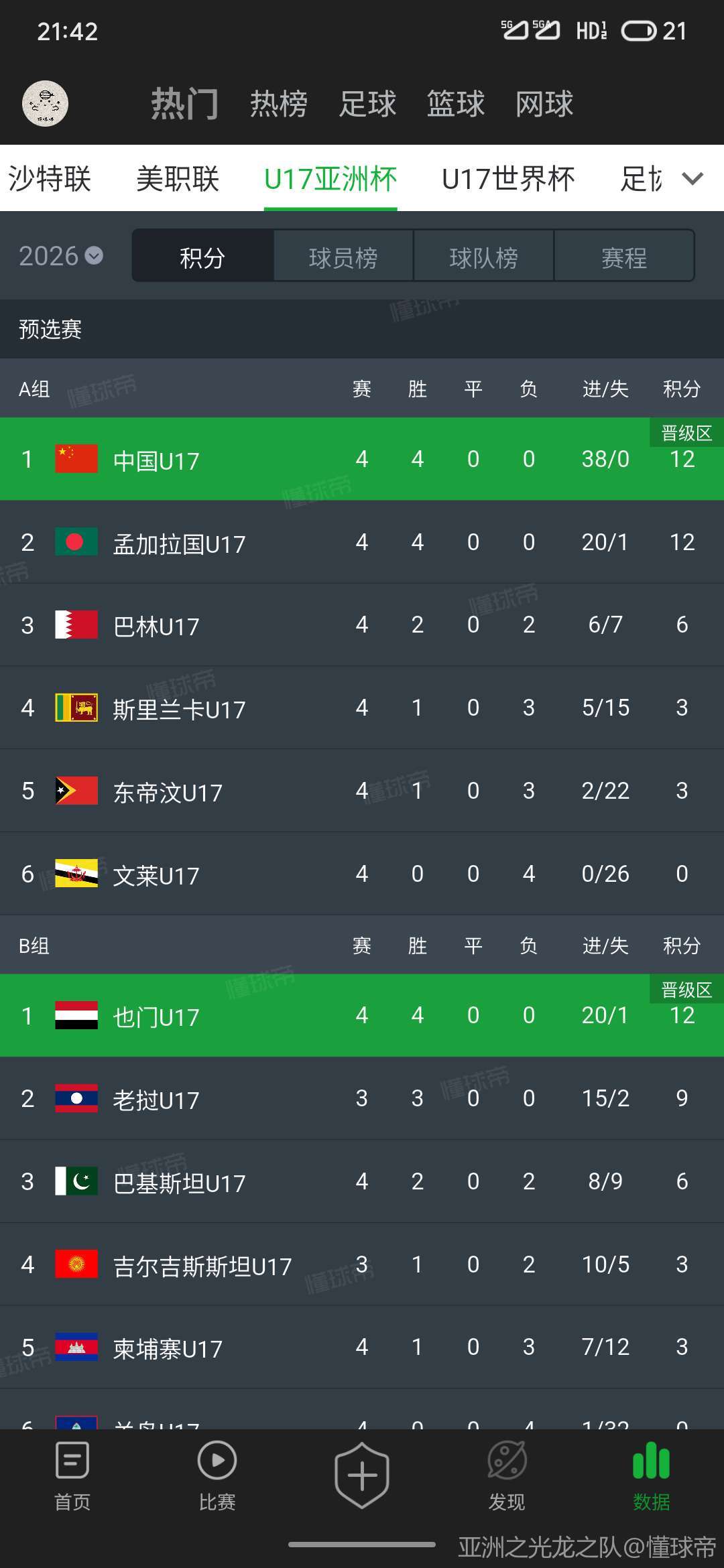724x1568 pixels.
Task: Go to the 篮球 top tab
Action: [456, 104]
